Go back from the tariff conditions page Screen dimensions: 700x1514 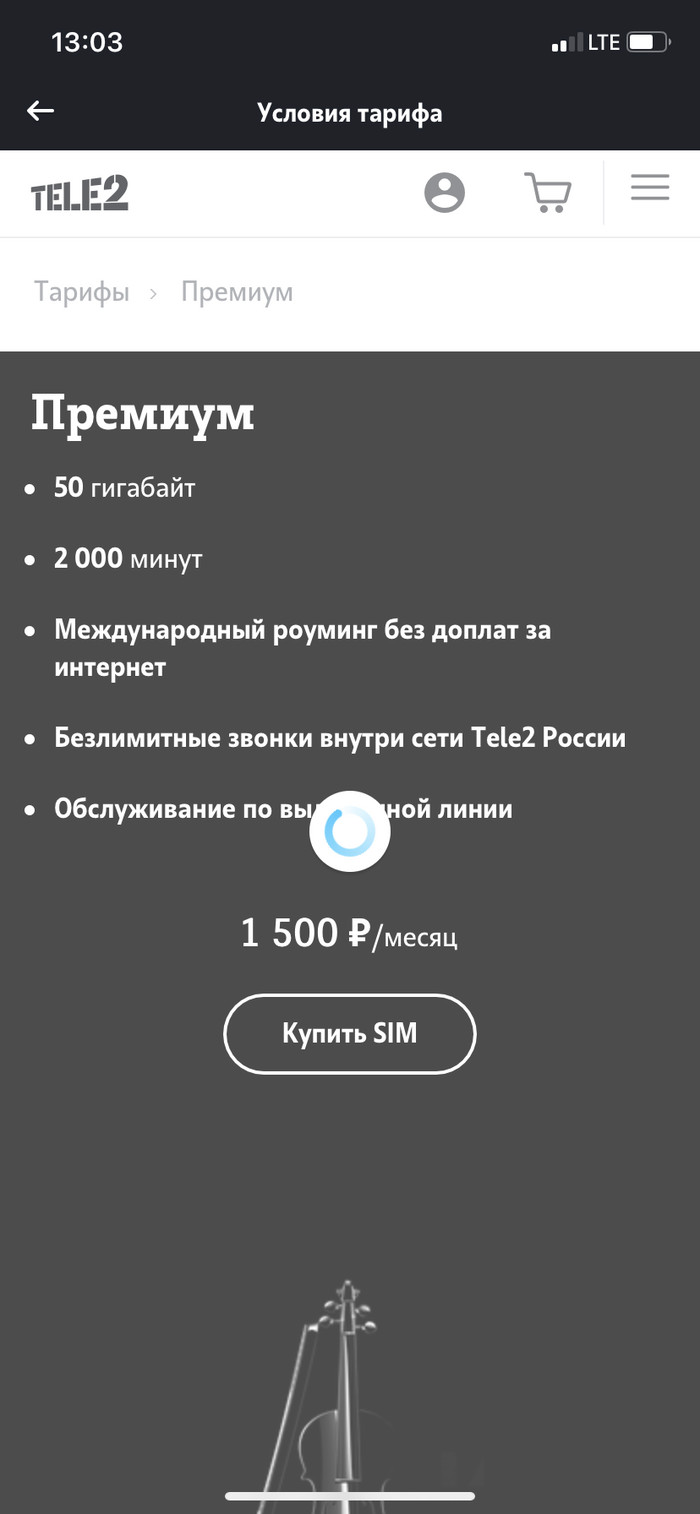tap(41, 111)
